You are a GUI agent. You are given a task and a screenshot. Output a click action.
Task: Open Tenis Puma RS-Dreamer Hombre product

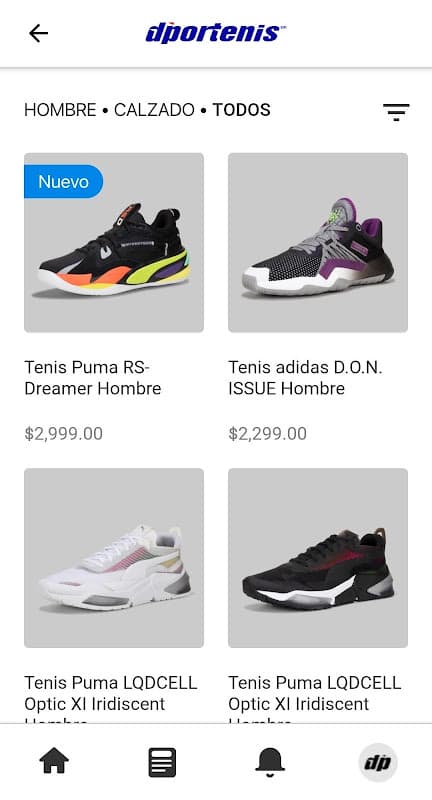click(114, 242)
